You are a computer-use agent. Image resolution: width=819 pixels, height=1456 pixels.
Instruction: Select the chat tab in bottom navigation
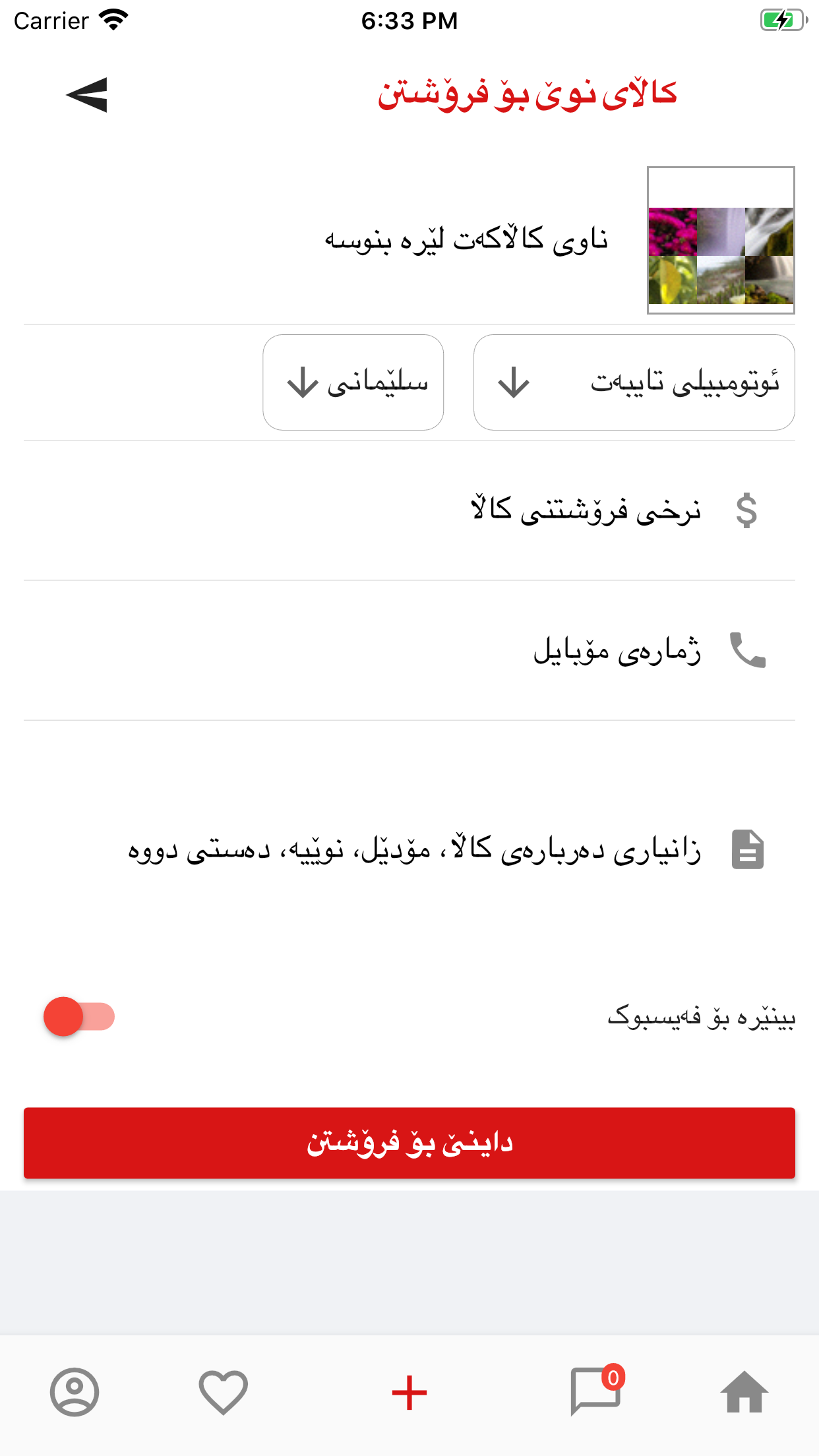point(593,1393)
